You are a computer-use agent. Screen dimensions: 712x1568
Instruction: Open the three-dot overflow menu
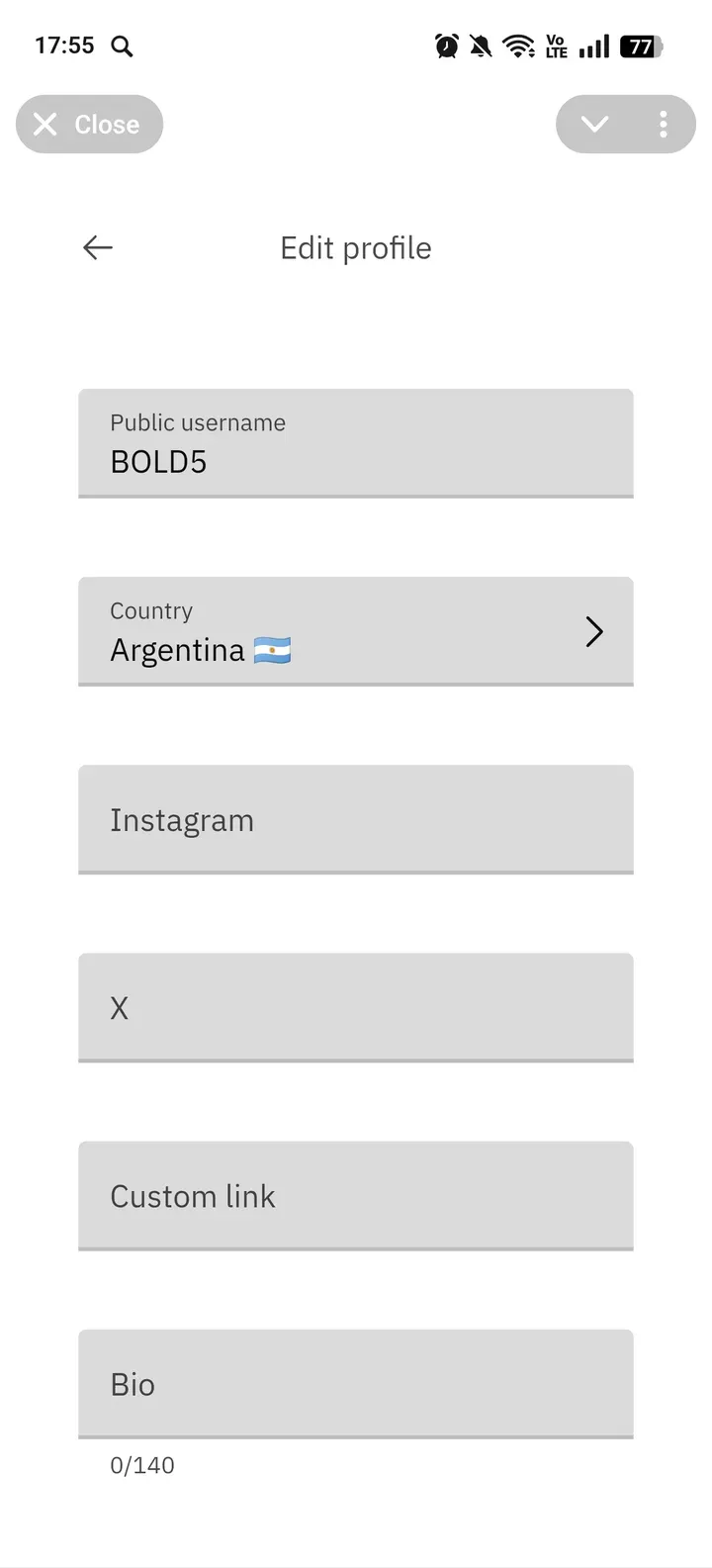(663, 124)
